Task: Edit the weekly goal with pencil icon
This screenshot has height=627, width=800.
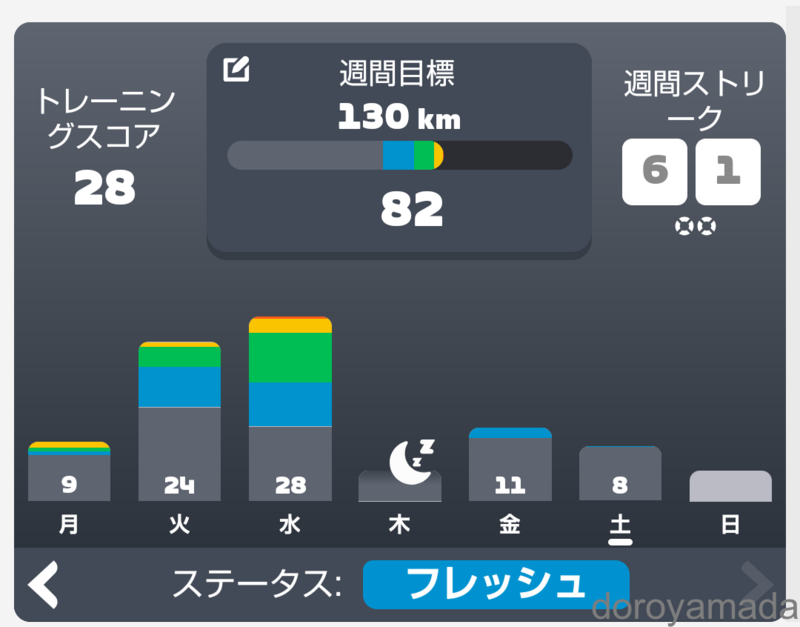Action: 236,69
